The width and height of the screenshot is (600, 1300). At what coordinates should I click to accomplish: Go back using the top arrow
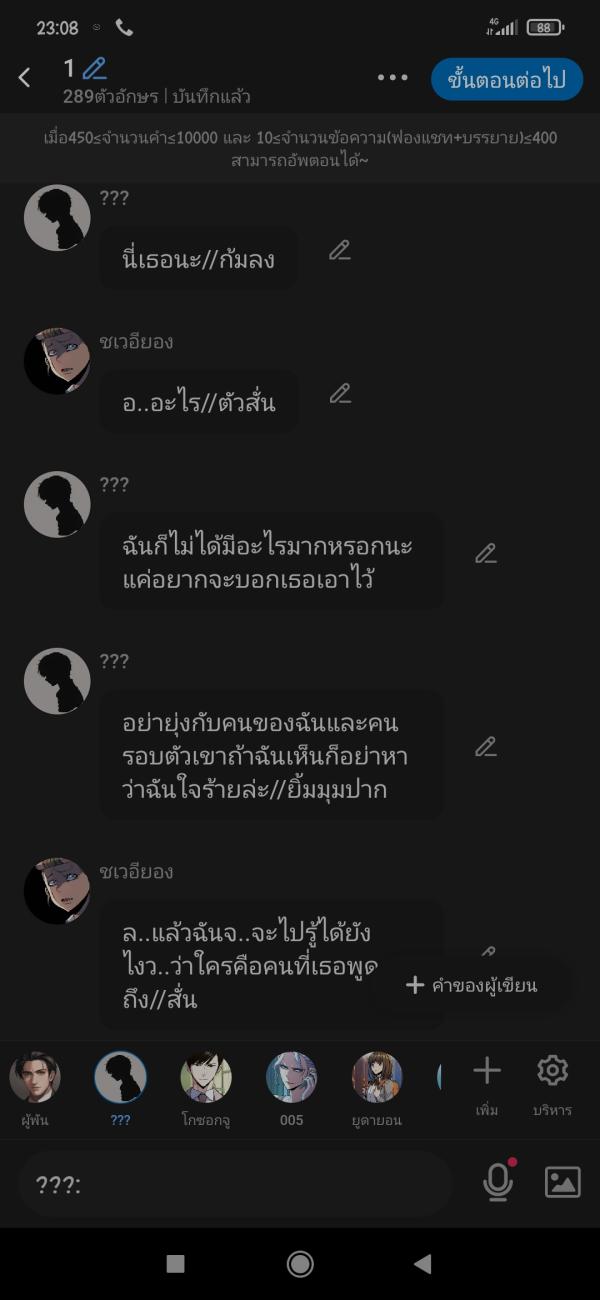25,78
